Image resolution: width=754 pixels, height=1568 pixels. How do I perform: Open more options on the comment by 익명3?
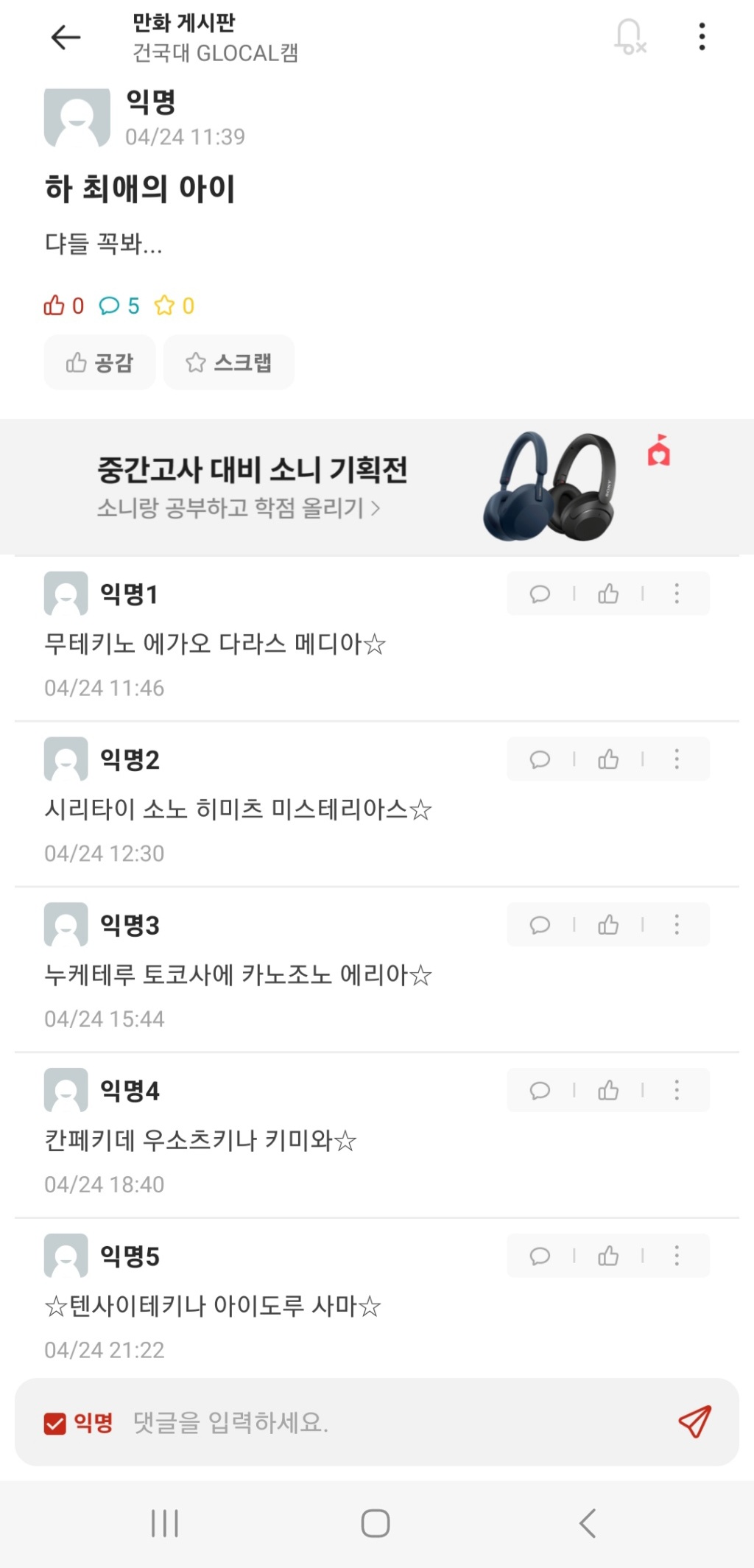click(x=677, y=925)
